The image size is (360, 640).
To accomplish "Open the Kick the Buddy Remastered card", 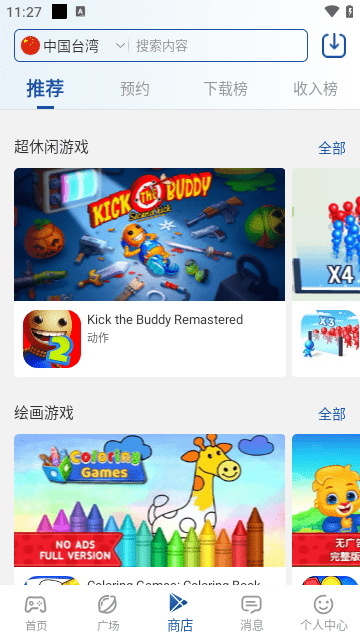I will click(x=150, y=272).
